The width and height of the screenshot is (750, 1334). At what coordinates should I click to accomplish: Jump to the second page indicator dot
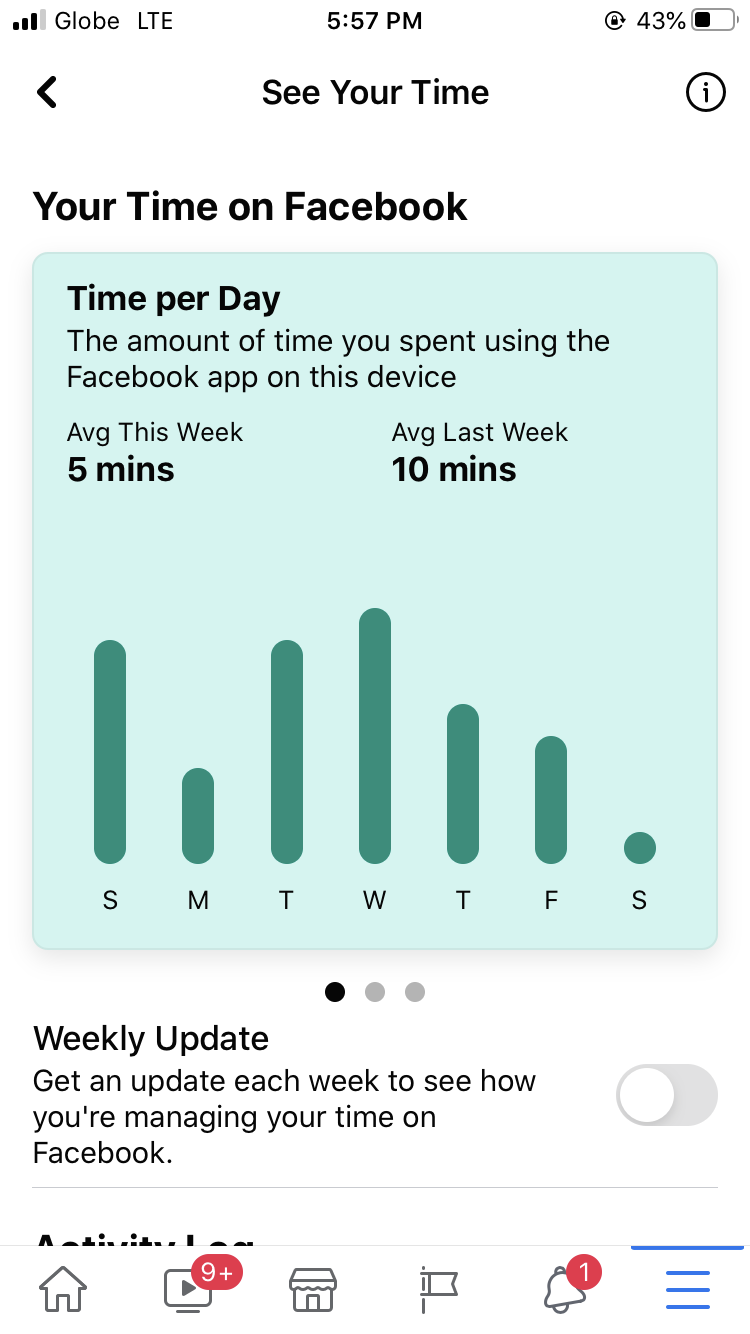(x=375, y=992)
